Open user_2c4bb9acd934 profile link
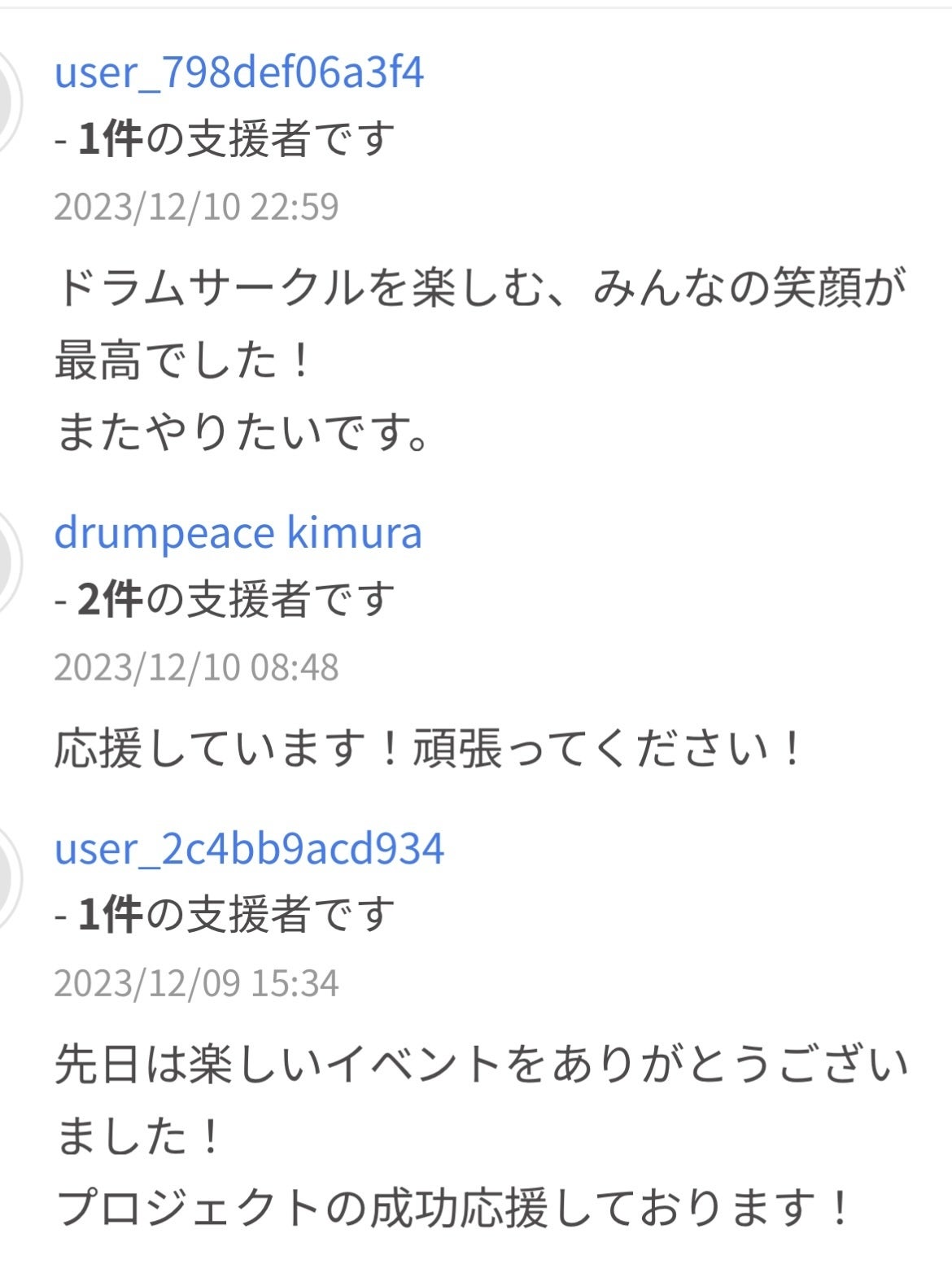The width and height of the screenshot is (952, 1286). coord(249,849)
